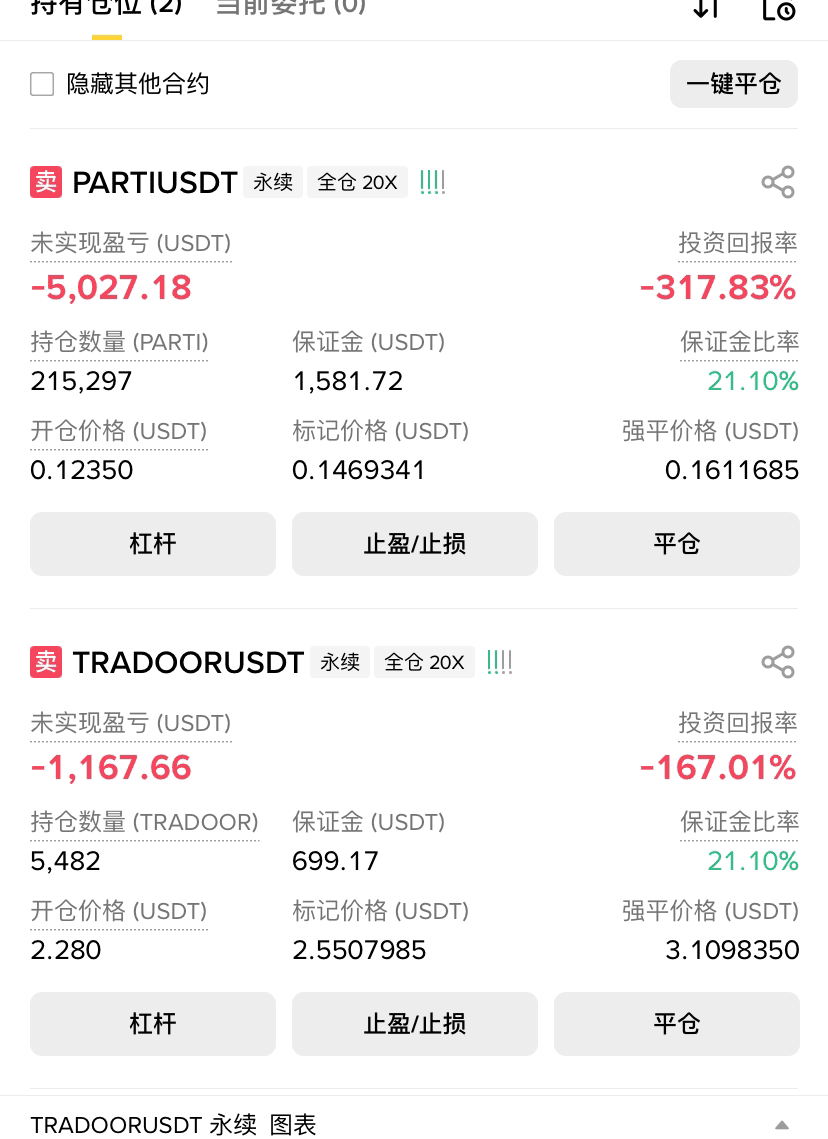This screenshot has height=1139, width=828.
Task: Tap 平仓 on PARTIUSDT position
Action: tap(677, 544)
